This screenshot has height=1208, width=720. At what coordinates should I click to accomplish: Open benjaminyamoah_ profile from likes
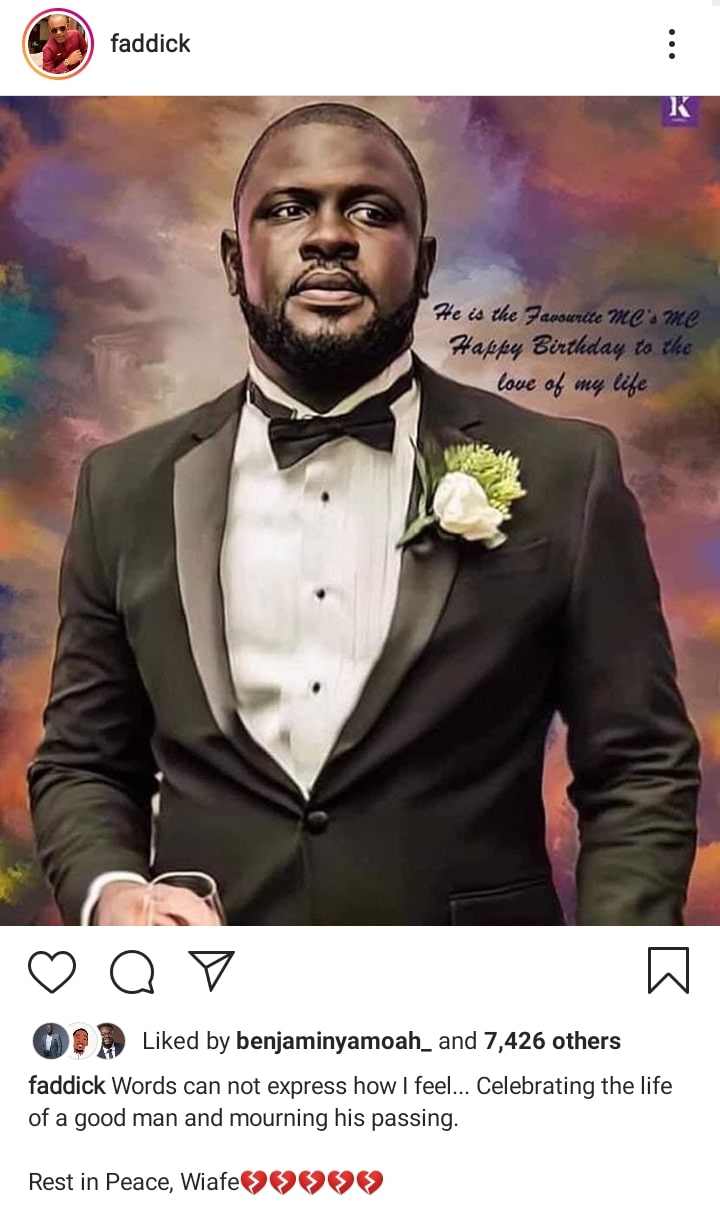[x=334, y=1041]
